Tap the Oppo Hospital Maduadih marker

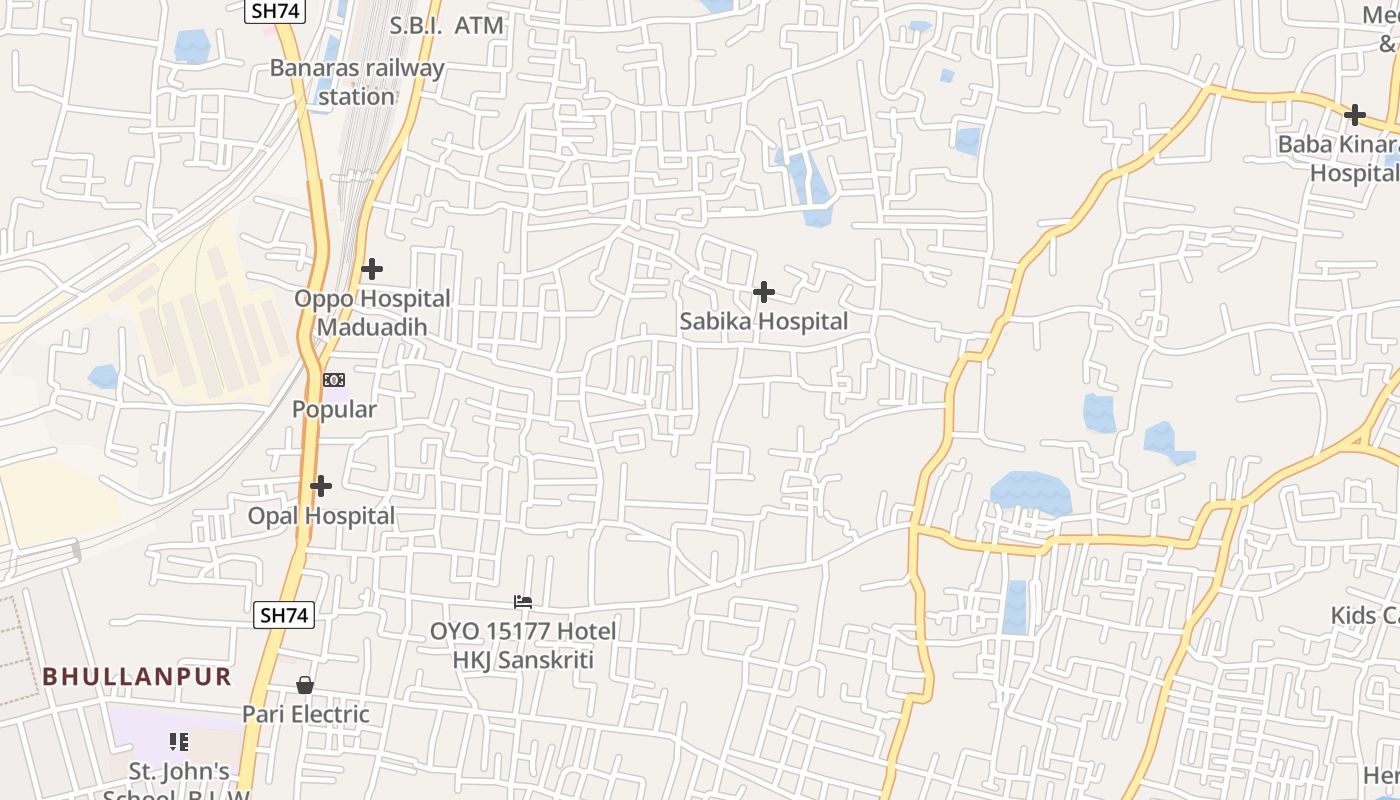click(x=371, y=269)
